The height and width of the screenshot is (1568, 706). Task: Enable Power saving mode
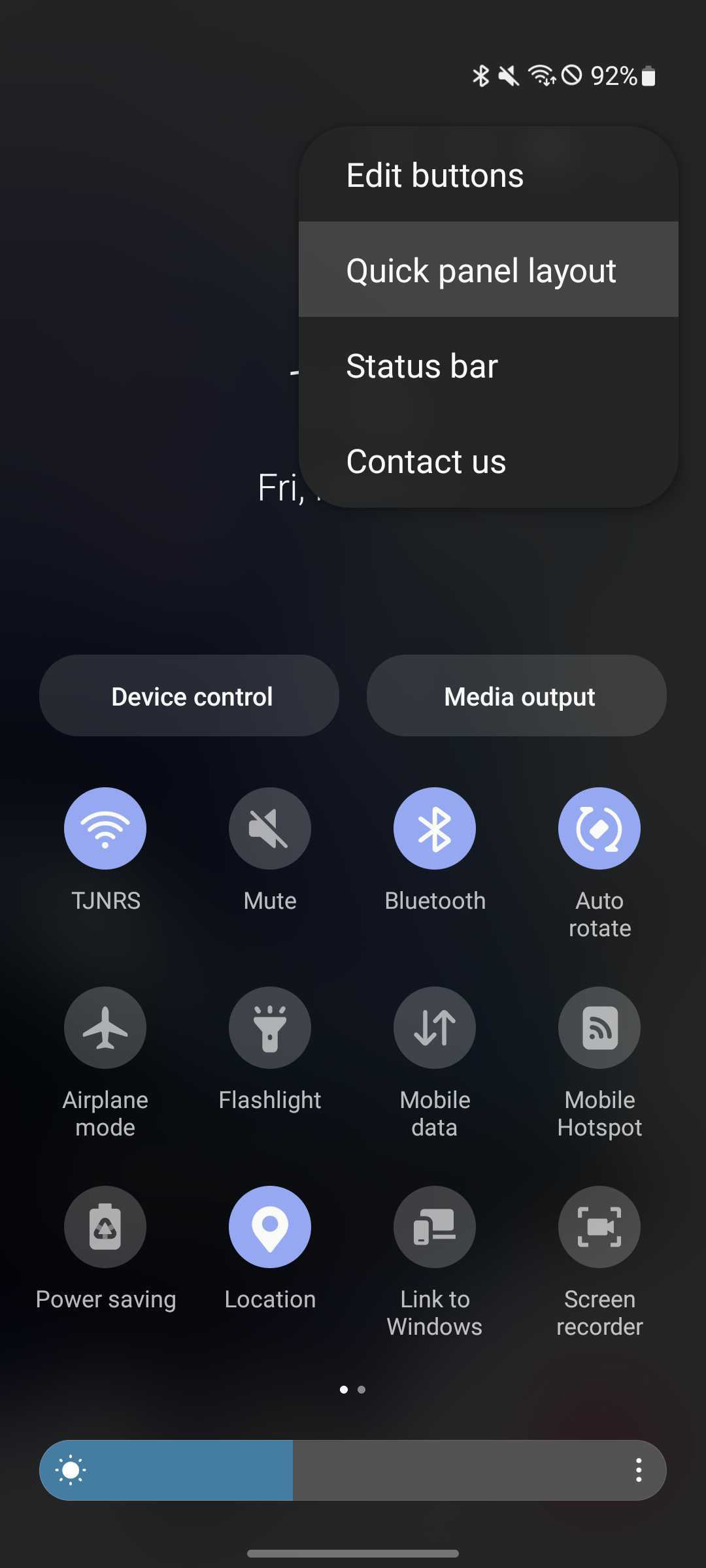pos(105,1226)
